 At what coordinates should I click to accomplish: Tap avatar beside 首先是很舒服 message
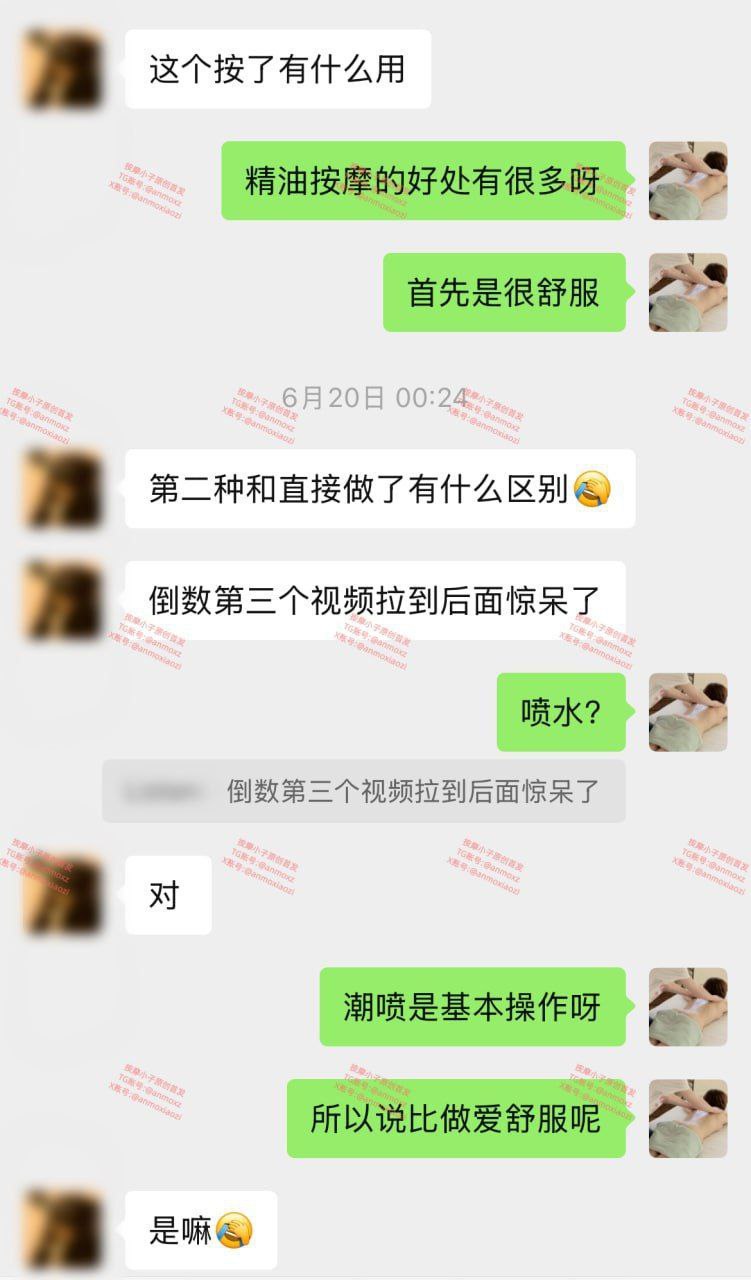click(x=687, y=292)
